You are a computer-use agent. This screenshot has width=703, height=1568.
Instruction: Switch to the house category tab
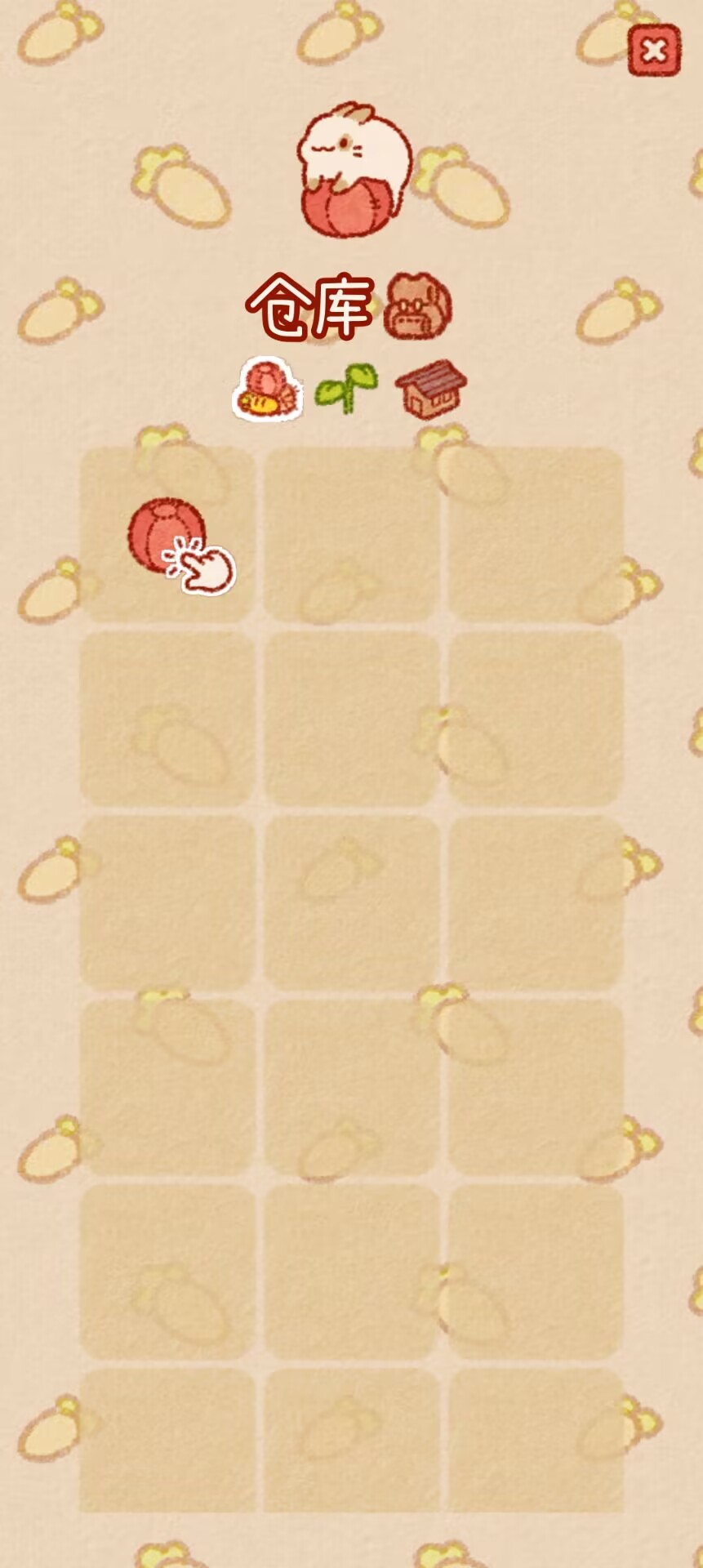[430, 388]
